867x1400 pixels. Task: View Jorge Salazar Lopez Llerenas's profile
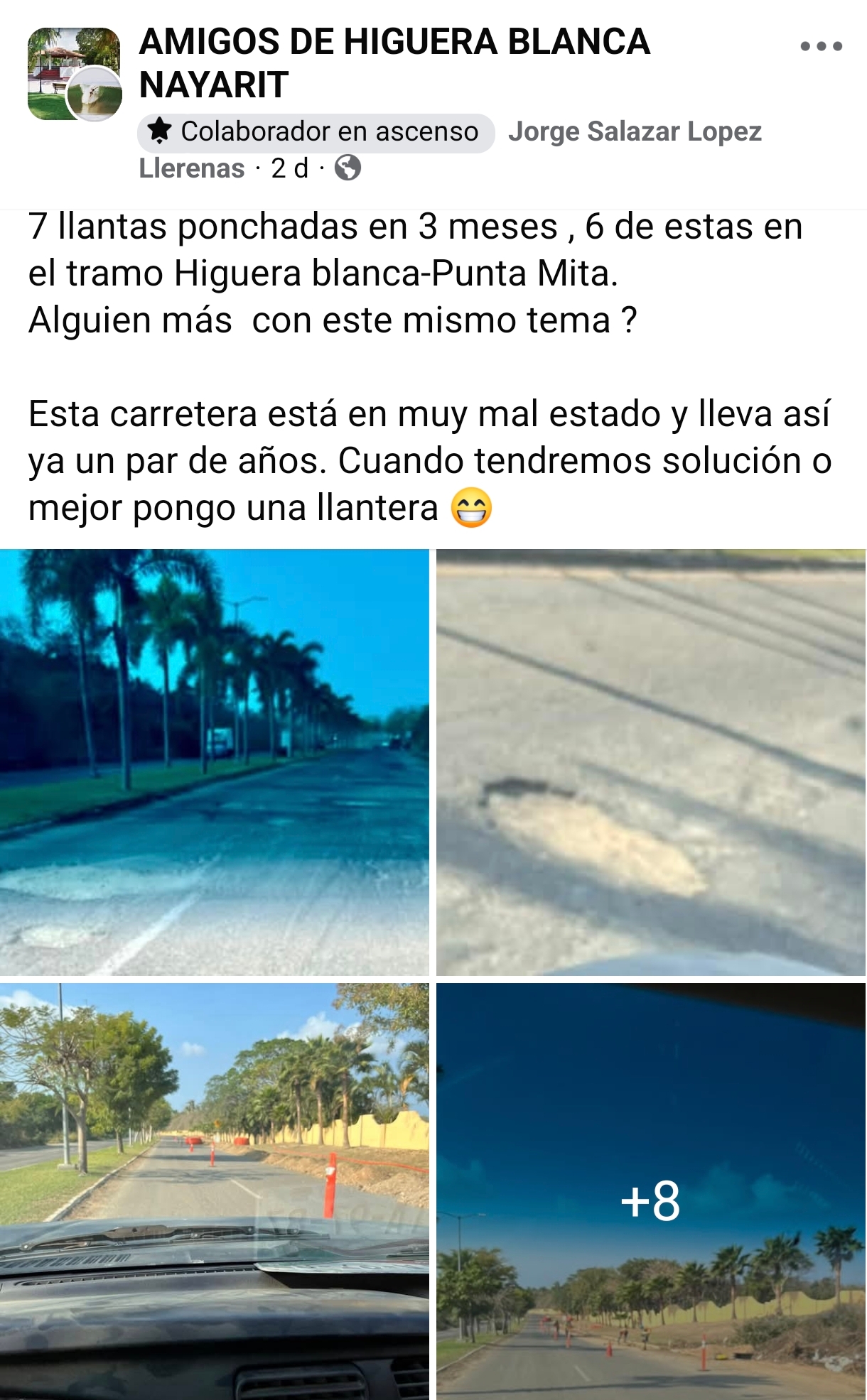click(634, 132)
